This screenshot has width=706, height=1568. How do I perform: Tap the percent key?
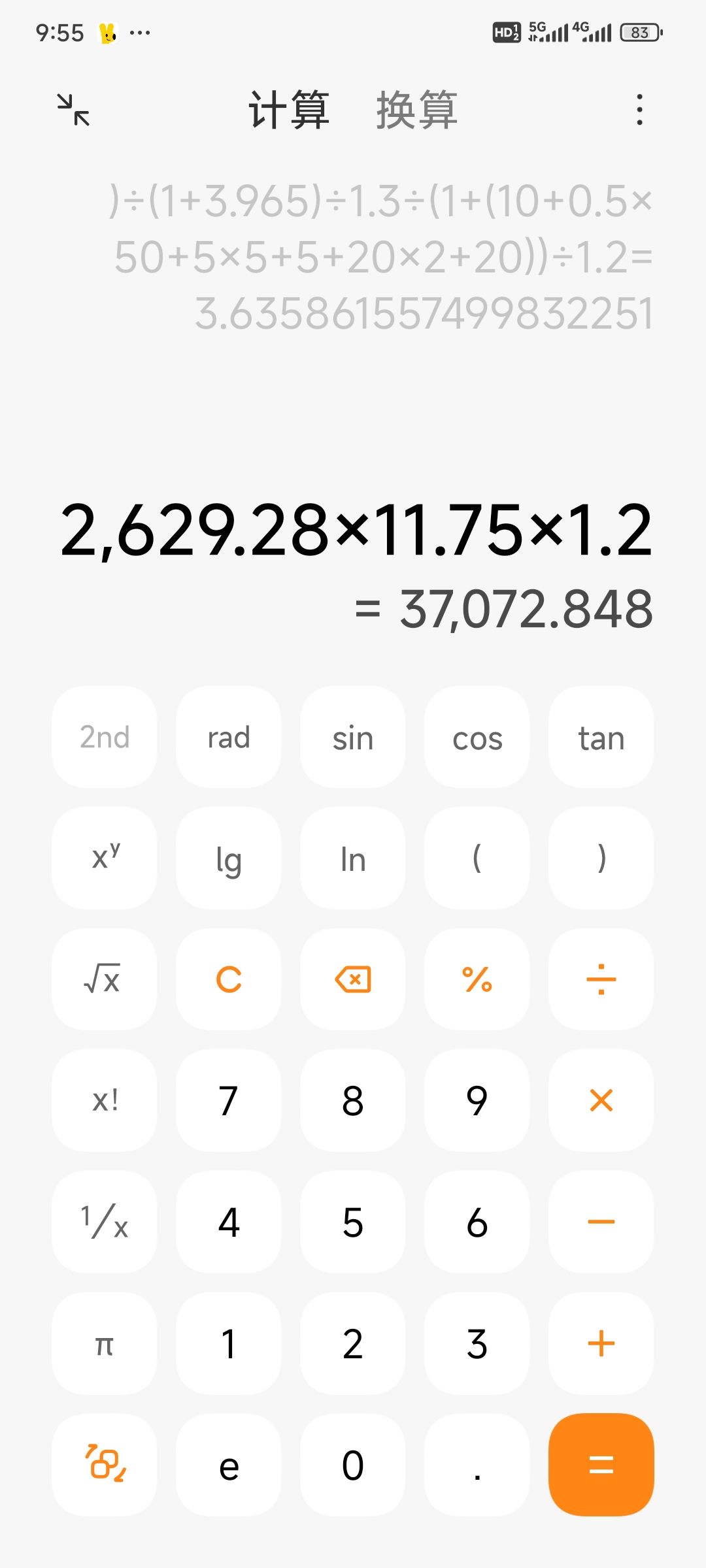(x=477, y=979)
